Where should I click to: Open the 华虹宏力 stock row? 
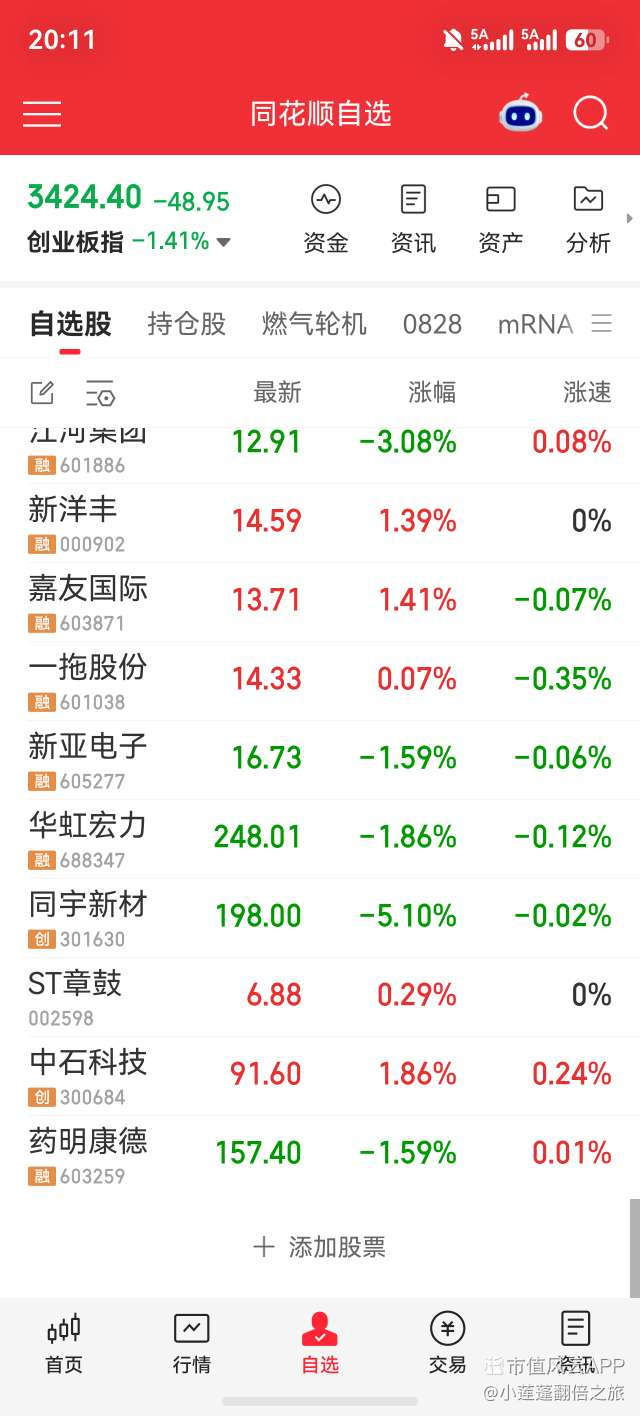pyautogui.click(x=320, y=838)
